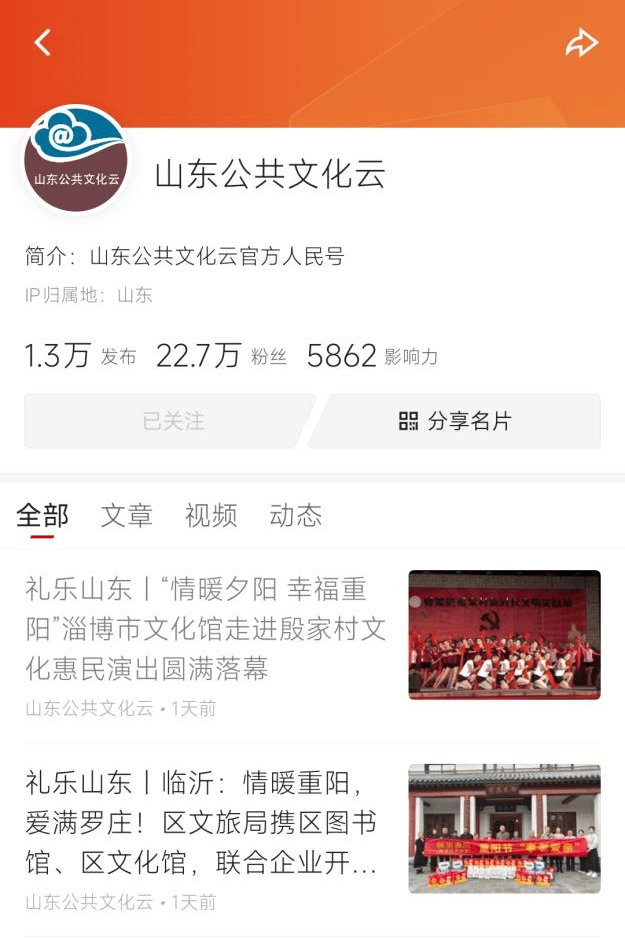Switch to the 全部 tab
This screenshot has width=625, height=939.
click(x=42, y=515)
